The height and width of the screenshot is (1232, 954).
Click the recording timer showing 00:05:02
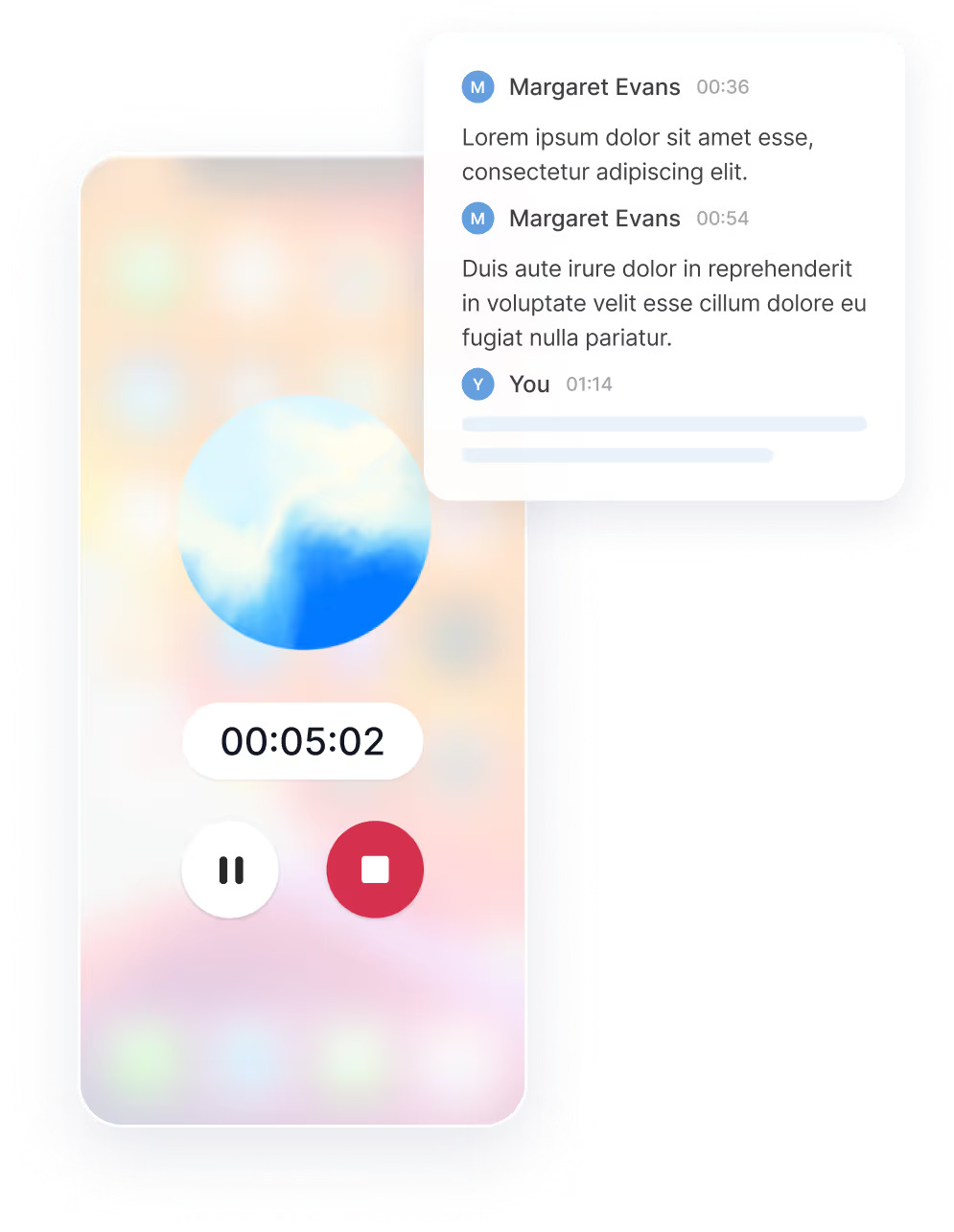(303, 741)
